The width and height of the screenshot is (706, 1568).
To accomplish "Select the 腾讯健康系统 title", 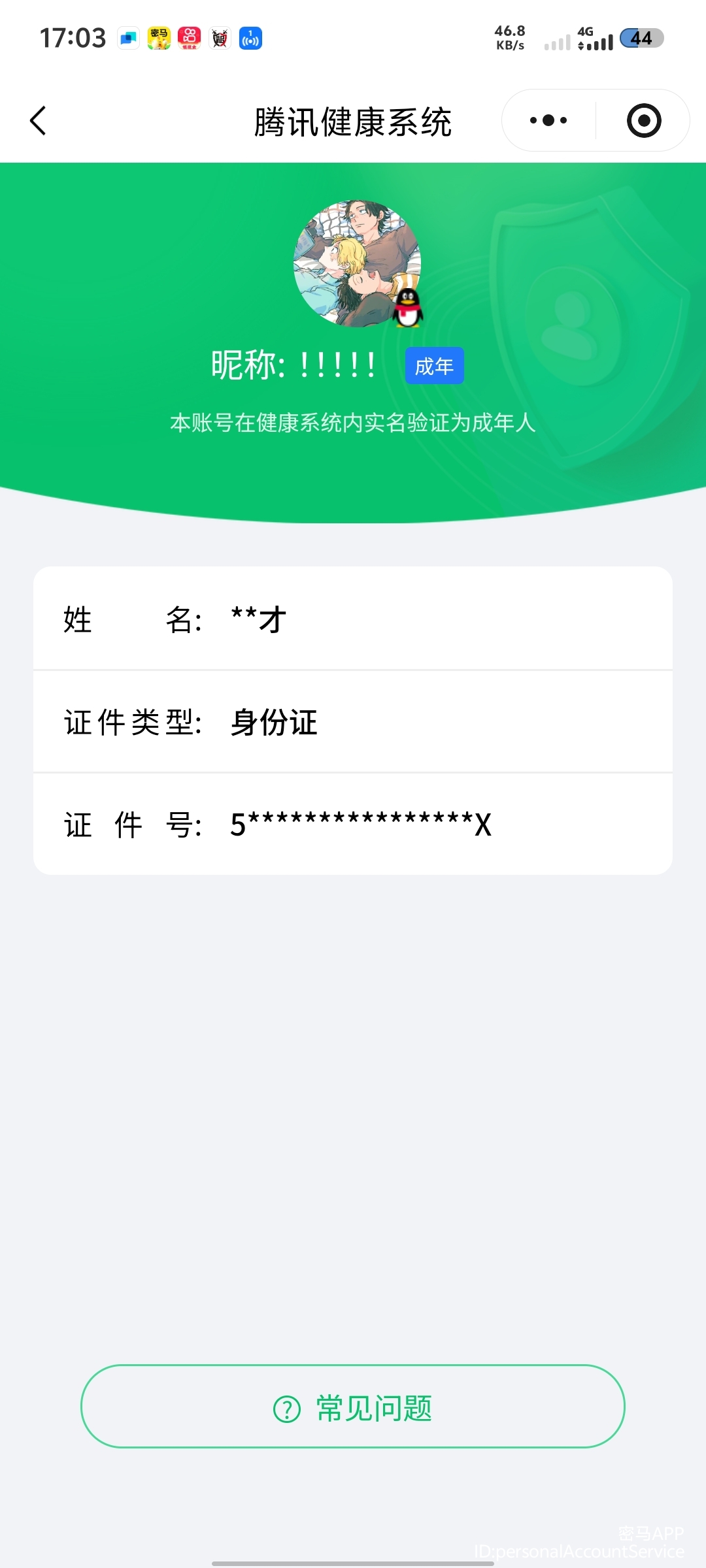I will pos(353,122).
